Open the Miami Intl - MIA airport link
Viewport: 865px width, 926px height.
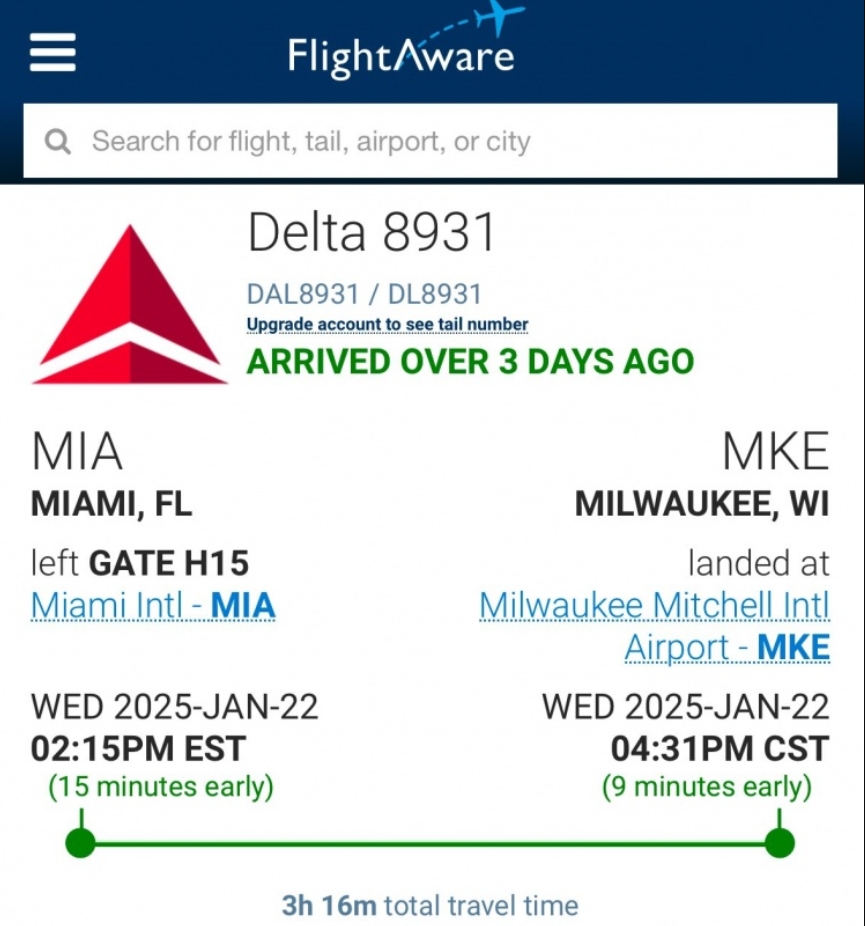tap(153, 605)
